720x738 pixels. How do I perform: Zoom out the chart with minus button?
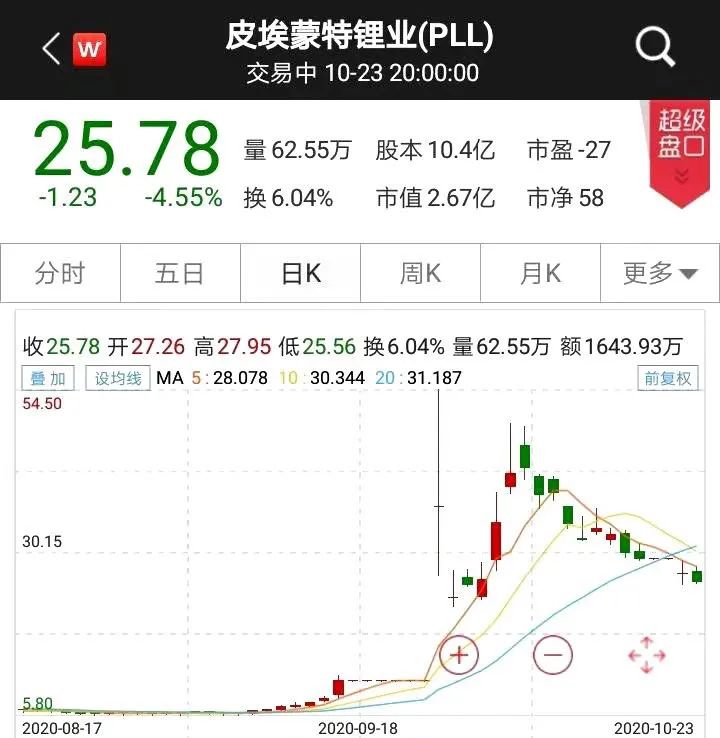(x=553, y=655)
